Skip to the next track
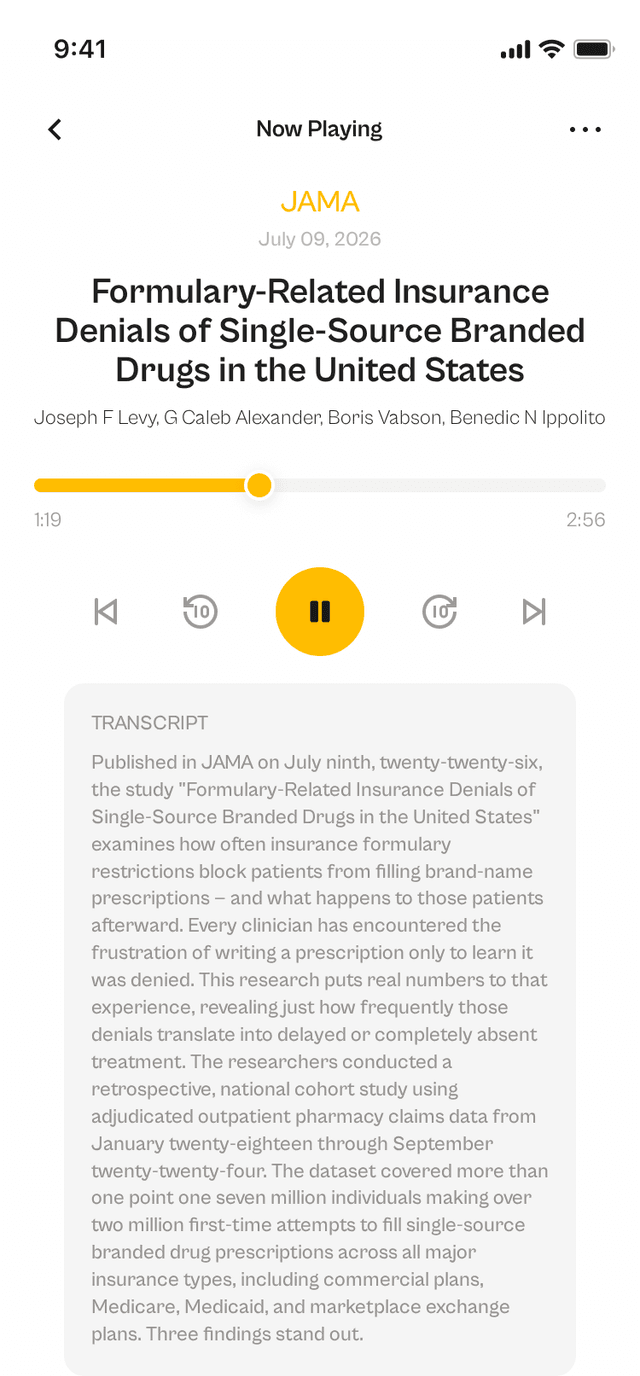Image resolution: width=640 pixels, height=1376 pixels. [x=535, y=611]
